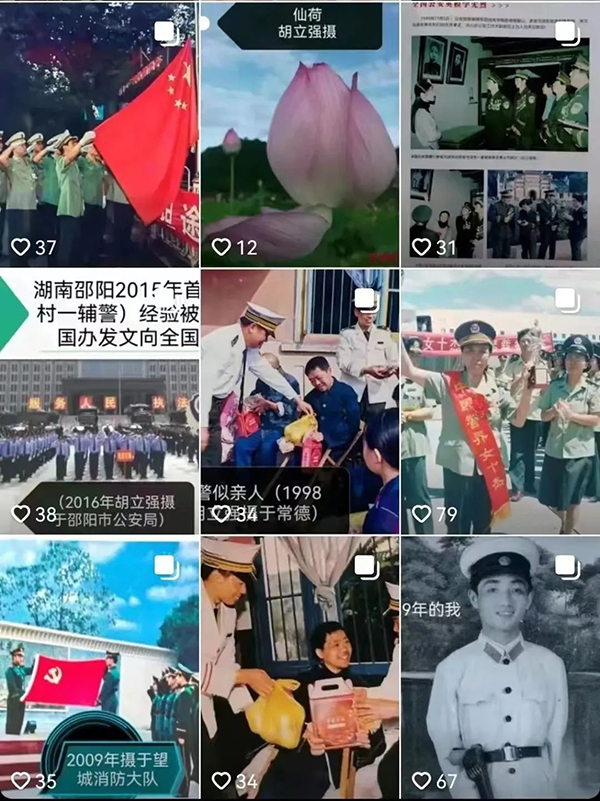The height and width of the screenshot is (801, 600).
Task: Open the 2009年摄于望城消防大队 post
Action: tap(98, 665)
